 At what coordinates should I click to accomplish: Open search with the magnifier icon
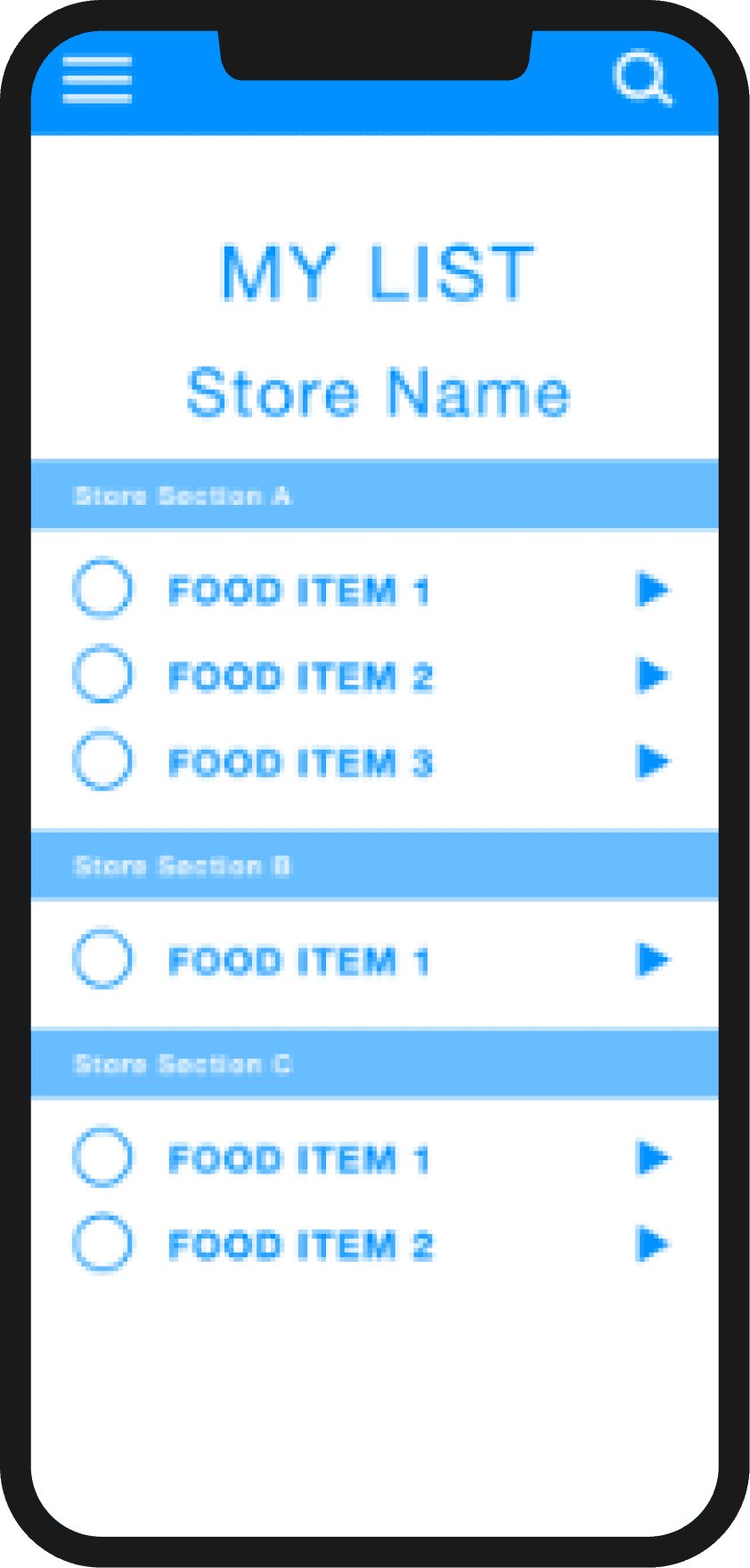point(642,79)
